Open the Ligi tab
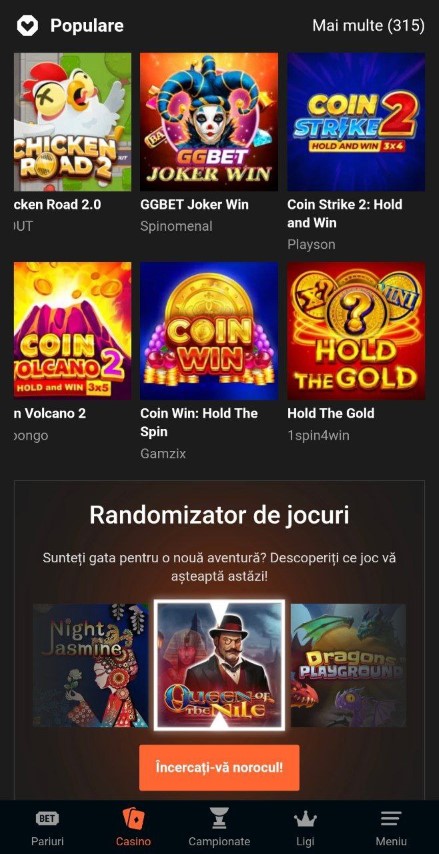 click(305, 828)
